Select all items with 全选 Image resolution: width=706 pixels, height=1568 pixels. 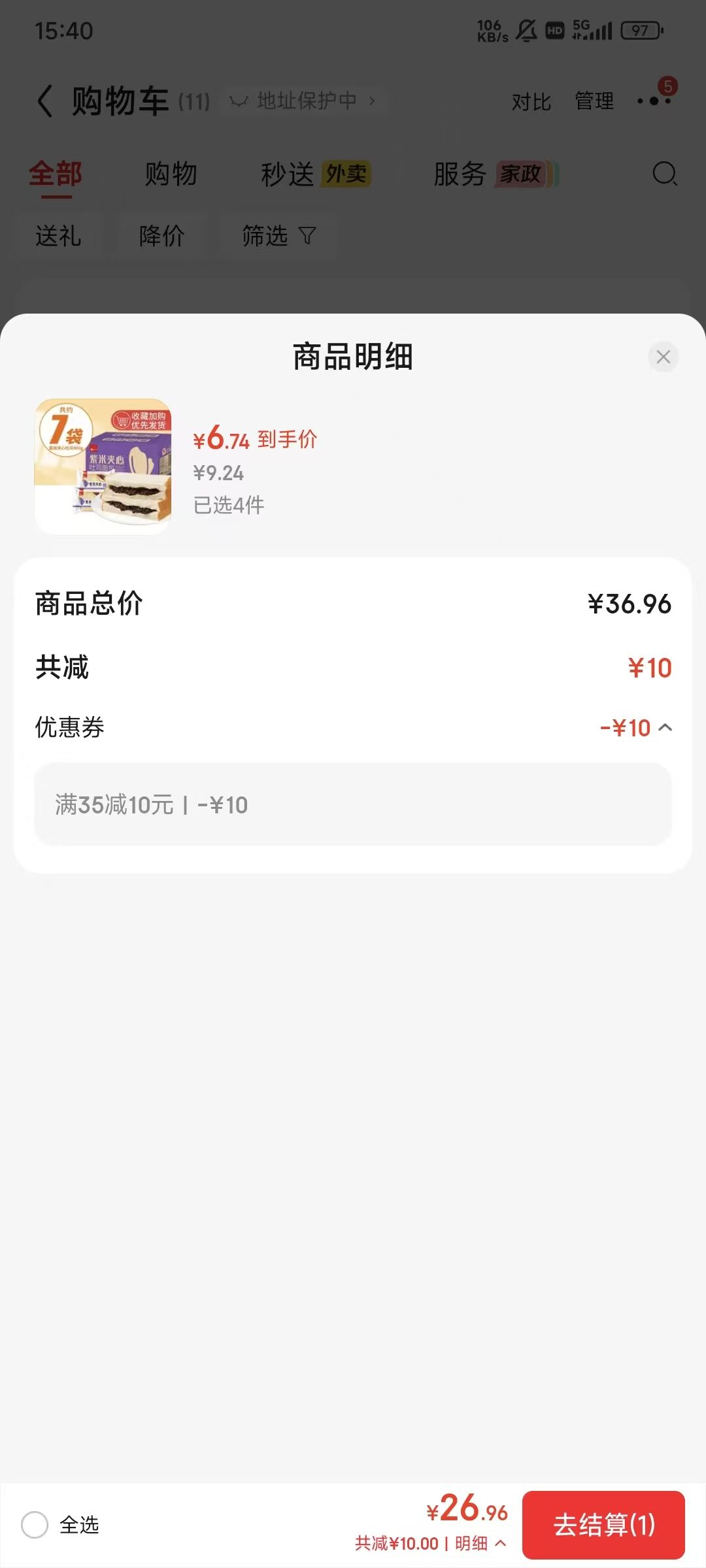tap(60, 1525)
